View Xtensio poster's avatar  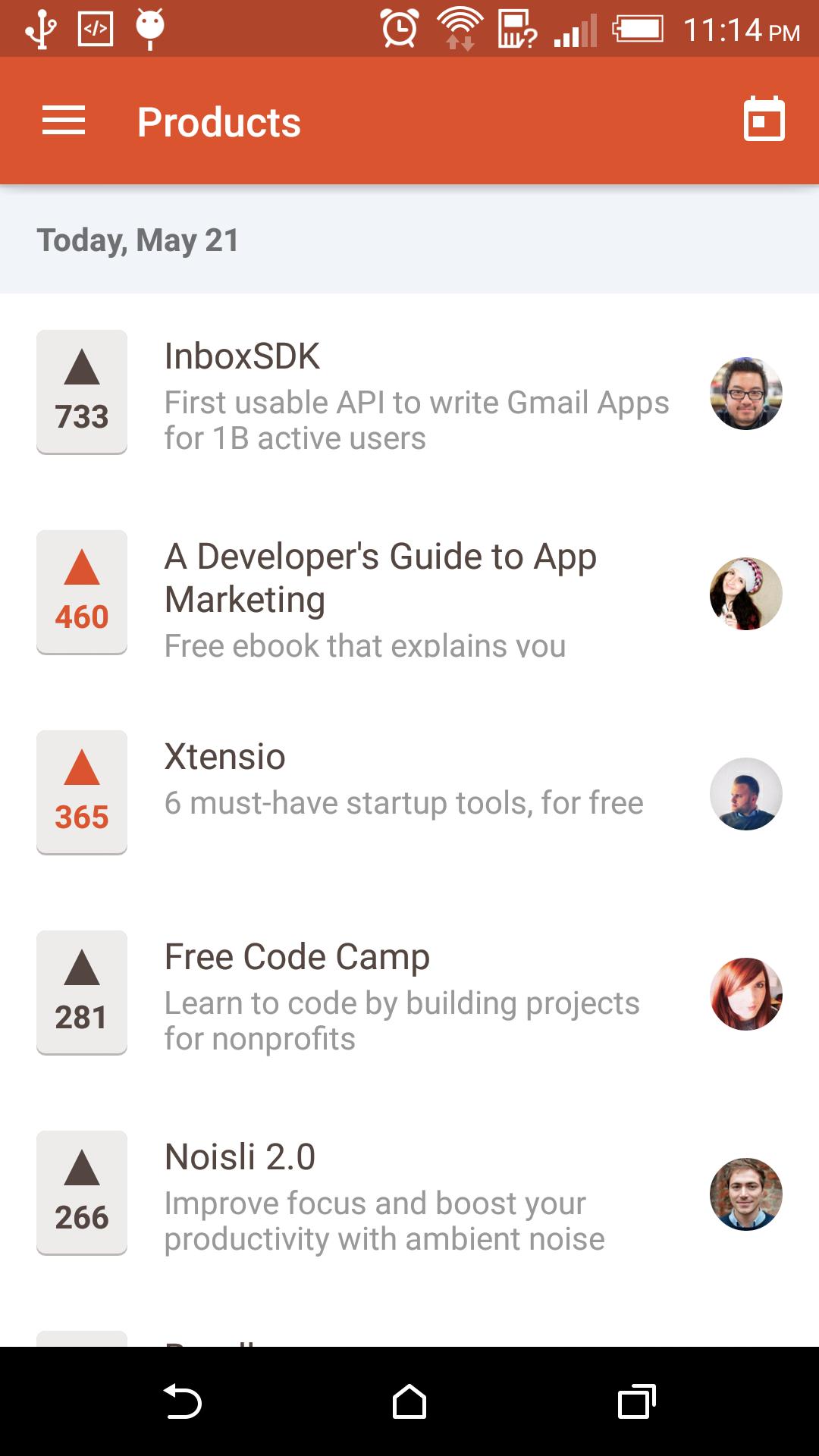click(x=745, y=794)
